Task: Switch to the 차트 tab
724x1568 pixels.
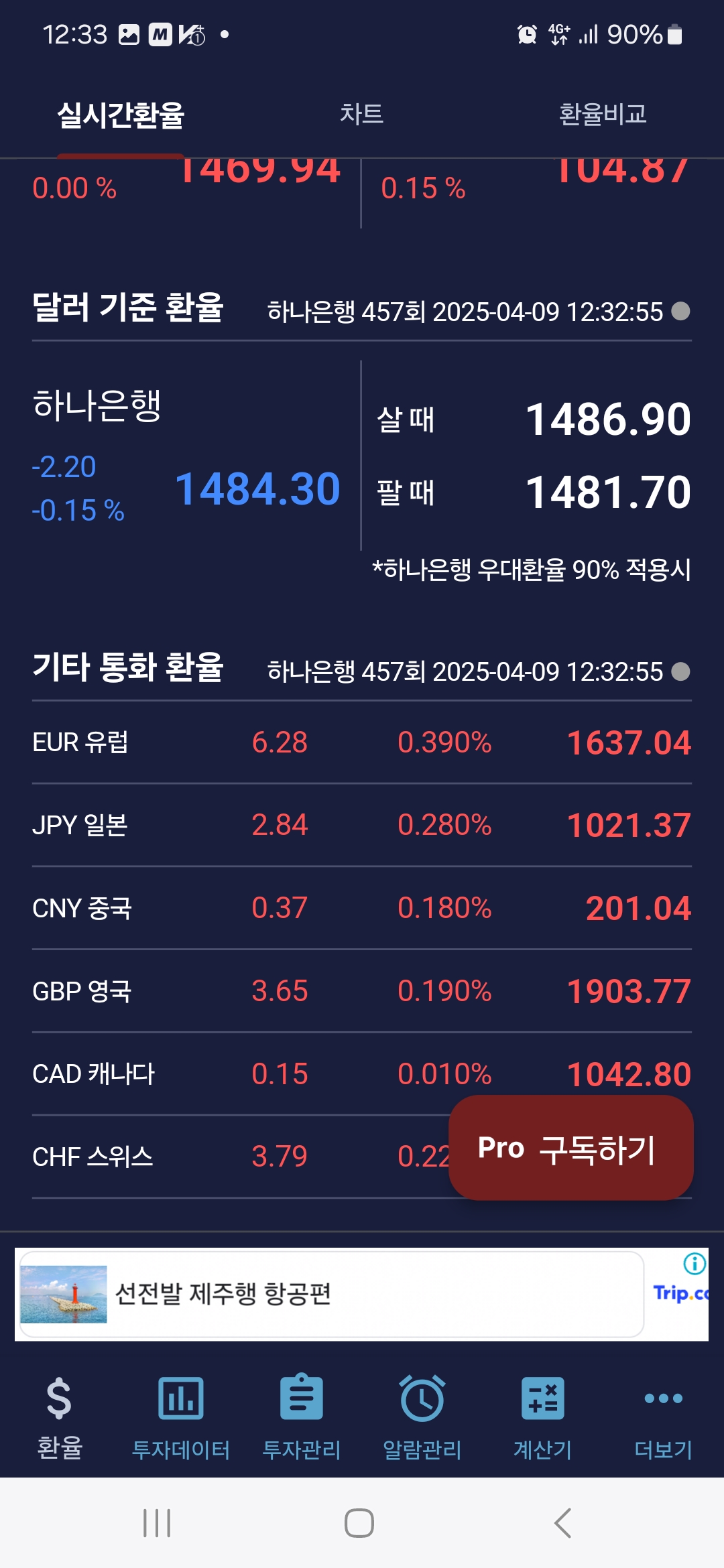Action: tap(361, 114)
